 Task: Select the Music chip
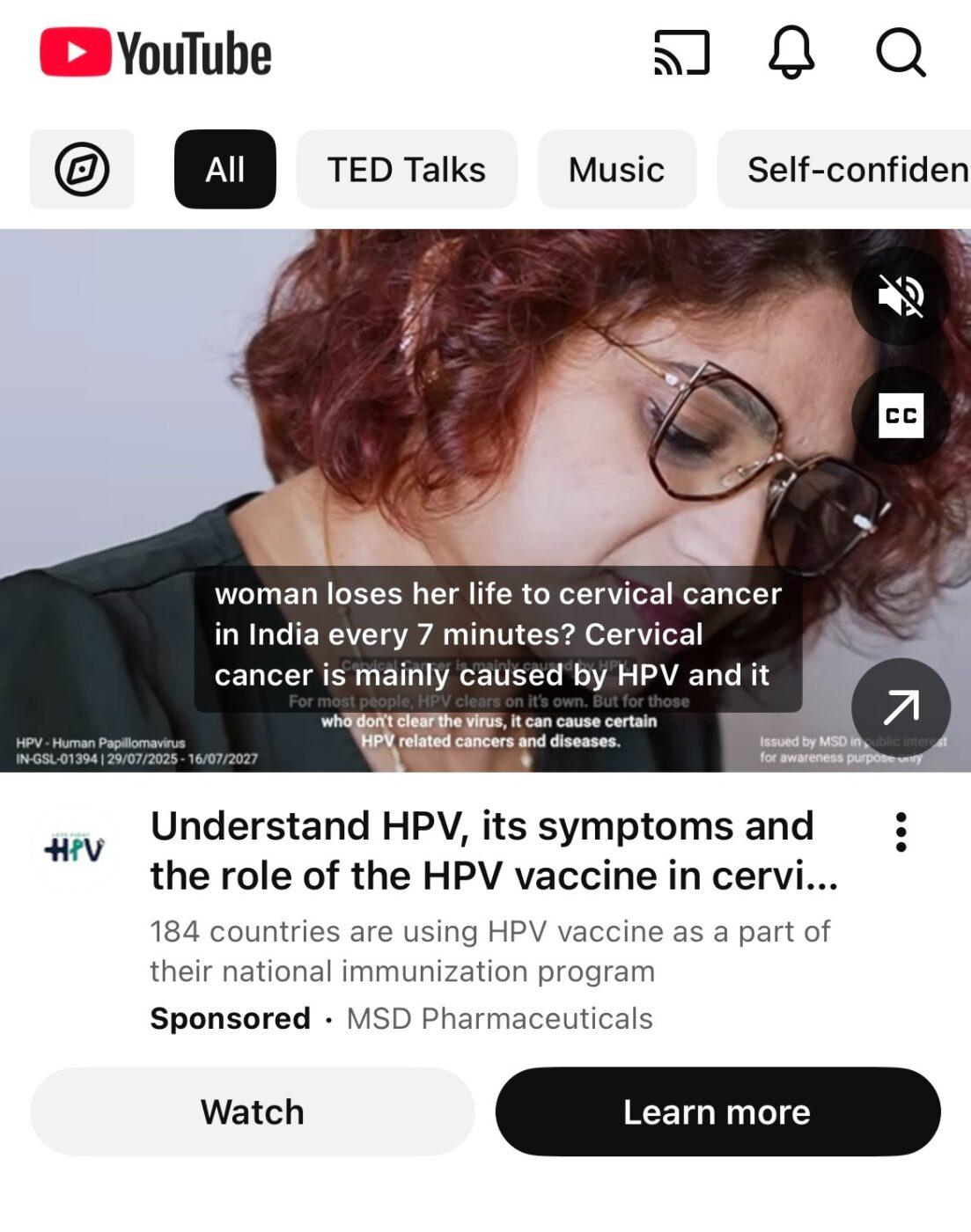coord(616,169)
